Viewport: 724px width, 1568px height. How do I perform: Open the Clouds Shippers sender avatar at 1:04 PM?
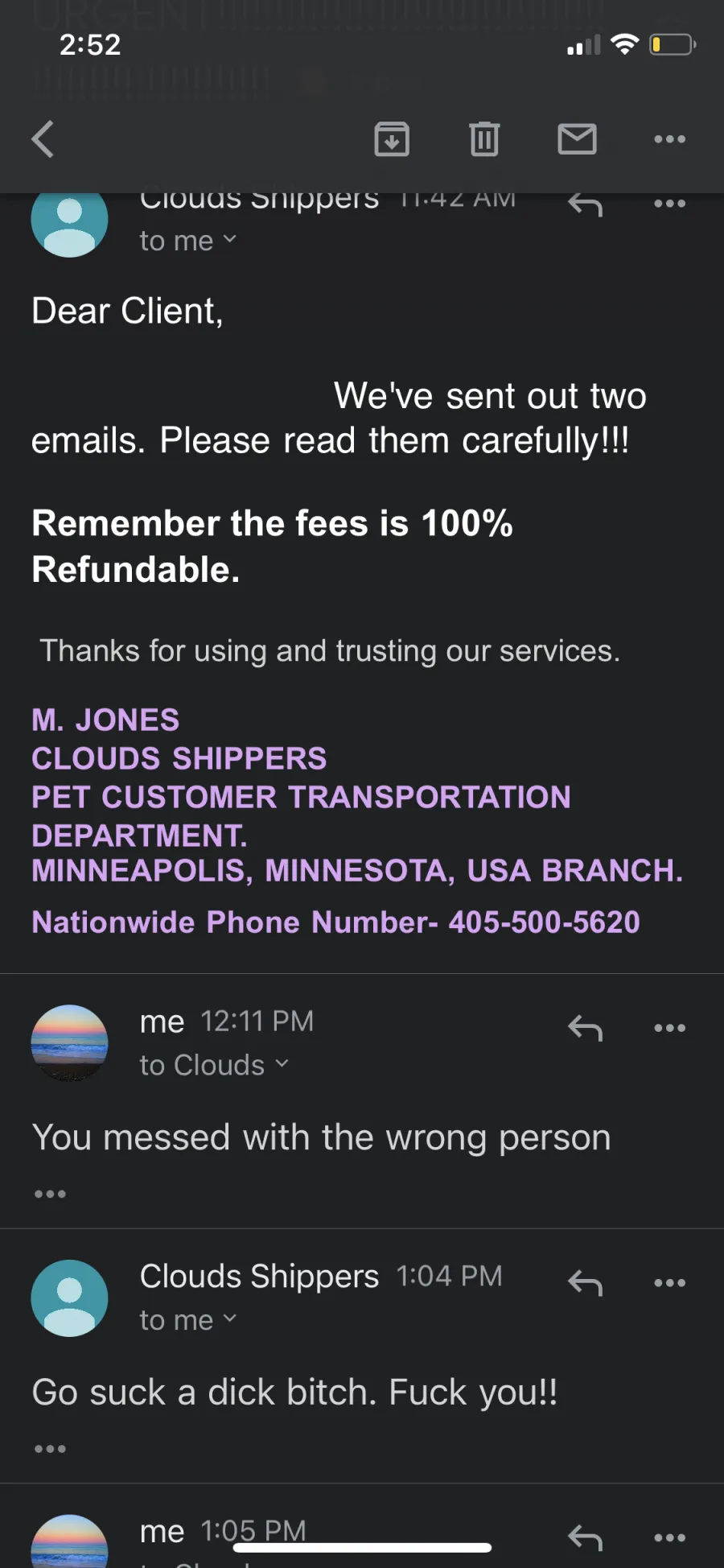[69, 1298]
